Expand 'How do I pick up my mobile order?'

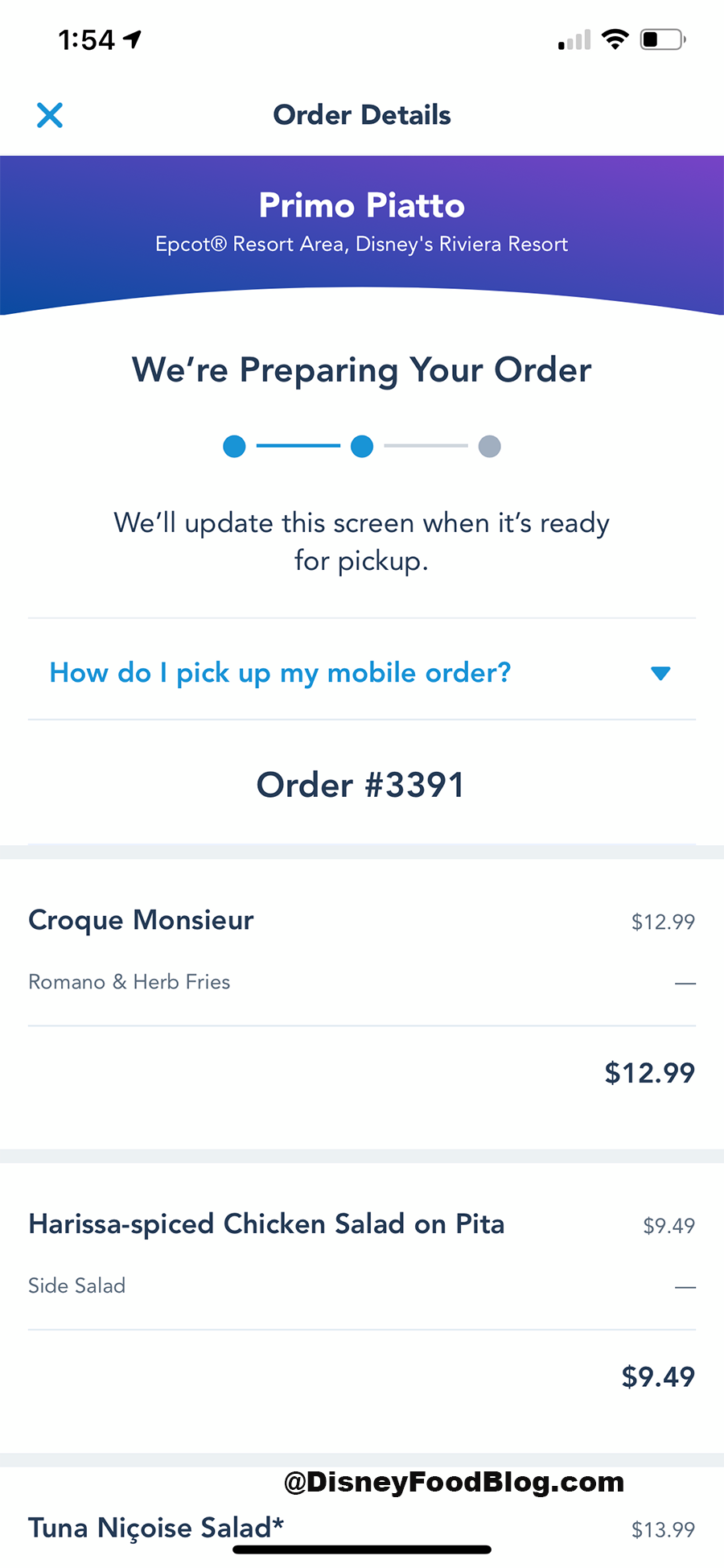[x=360, y=673]
